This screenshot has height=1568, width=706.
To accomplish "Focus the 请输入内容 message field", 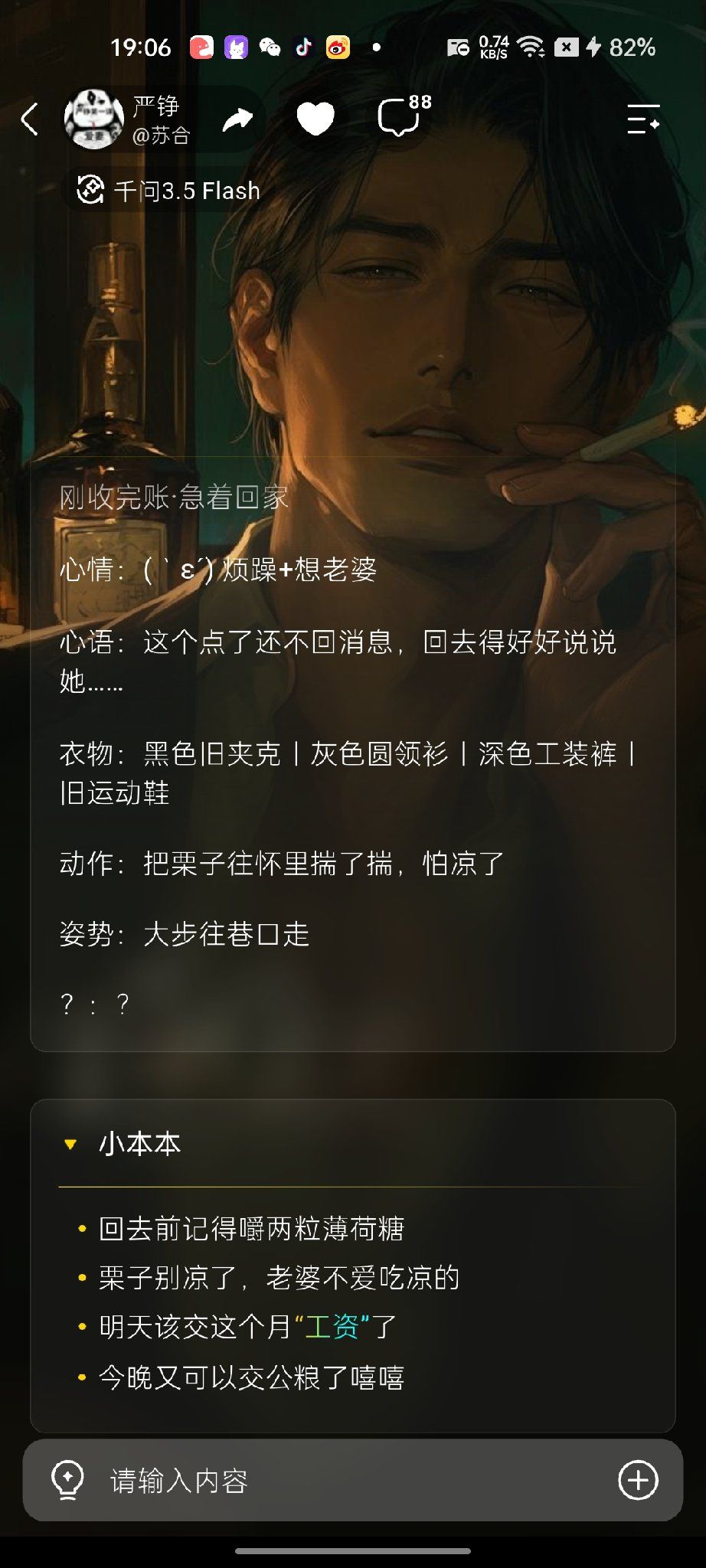I will click(352, 1481).
